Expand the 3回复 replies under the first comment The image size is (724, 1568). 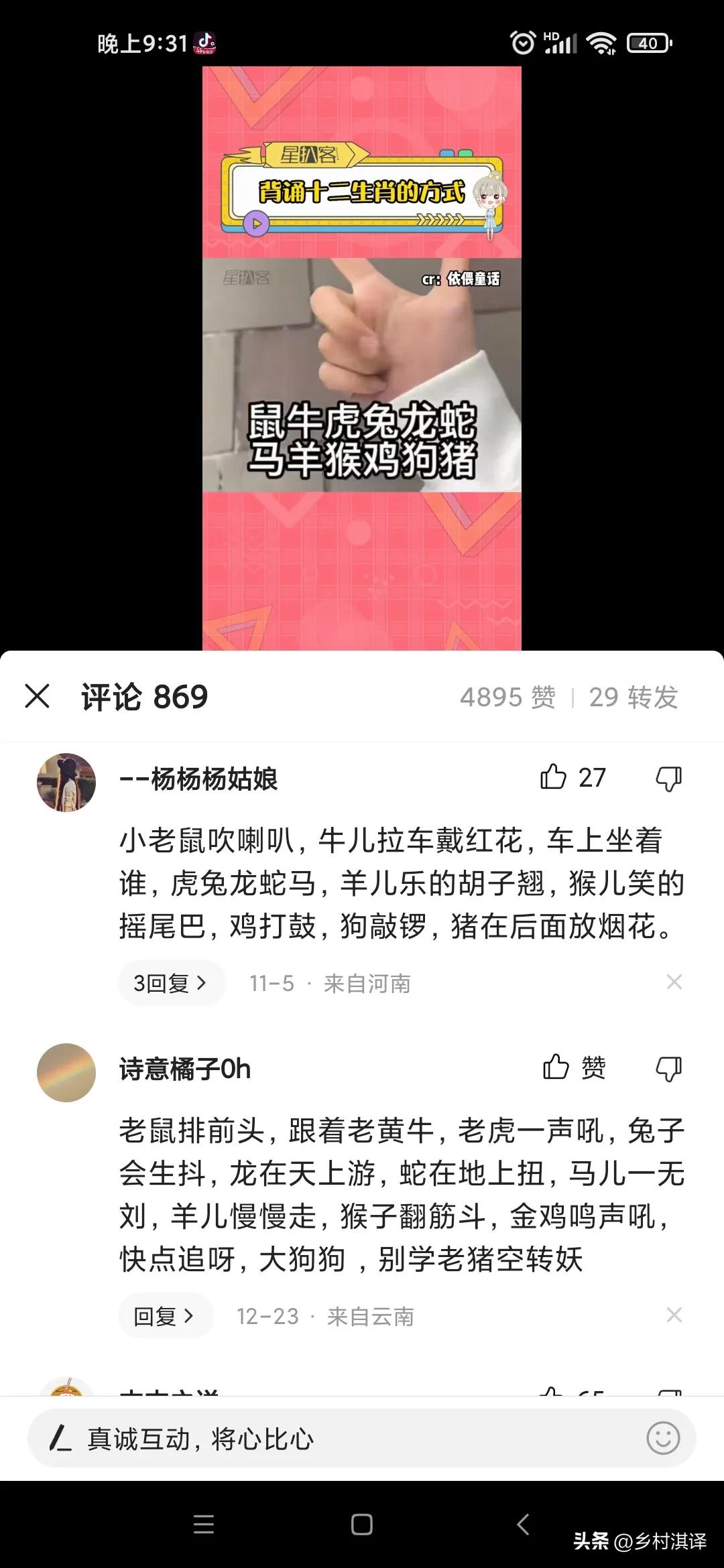[172, 983]
